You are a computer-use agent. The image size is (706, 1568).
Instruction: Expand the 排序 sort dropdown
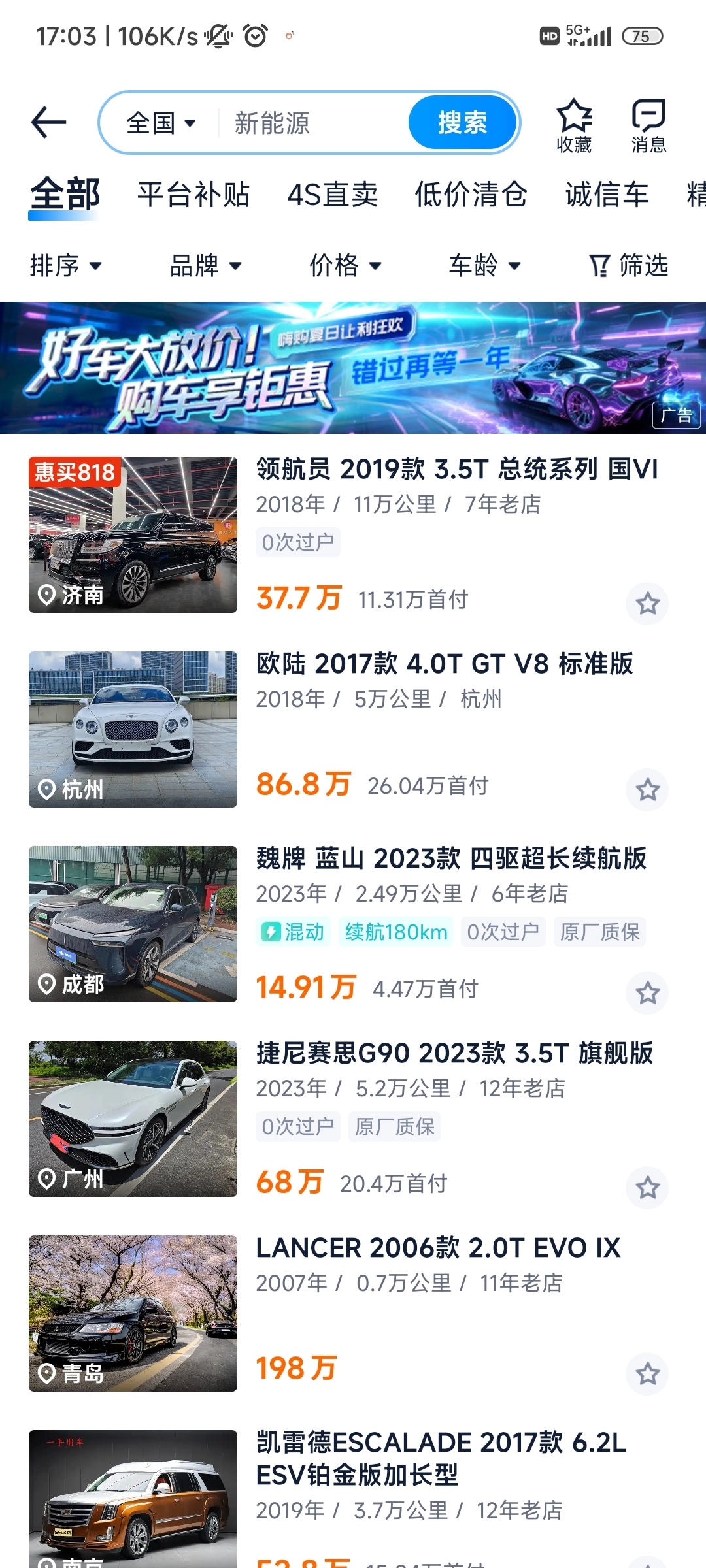65,265
